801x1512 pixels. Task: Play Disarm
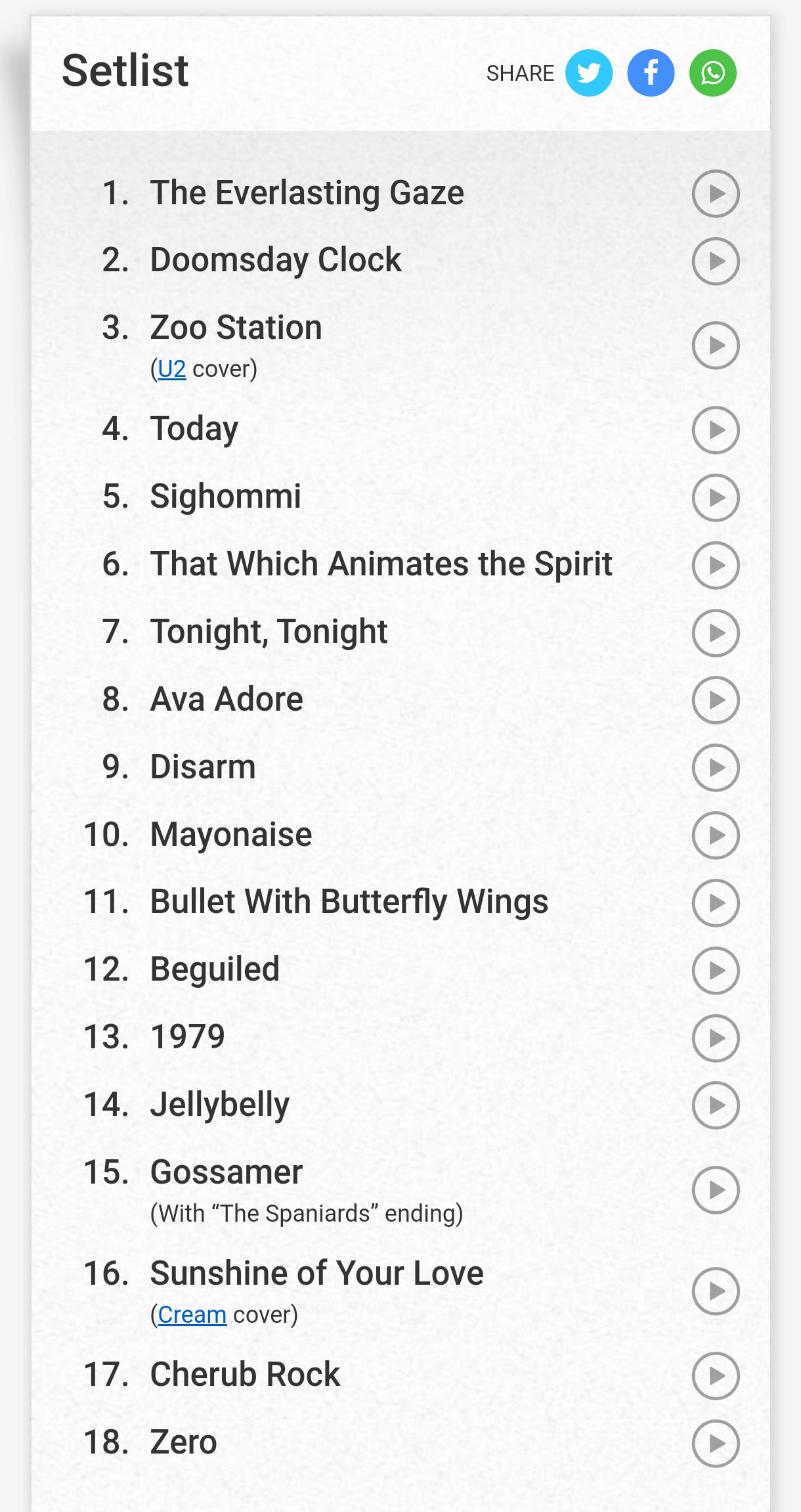[x=716, y=768]
